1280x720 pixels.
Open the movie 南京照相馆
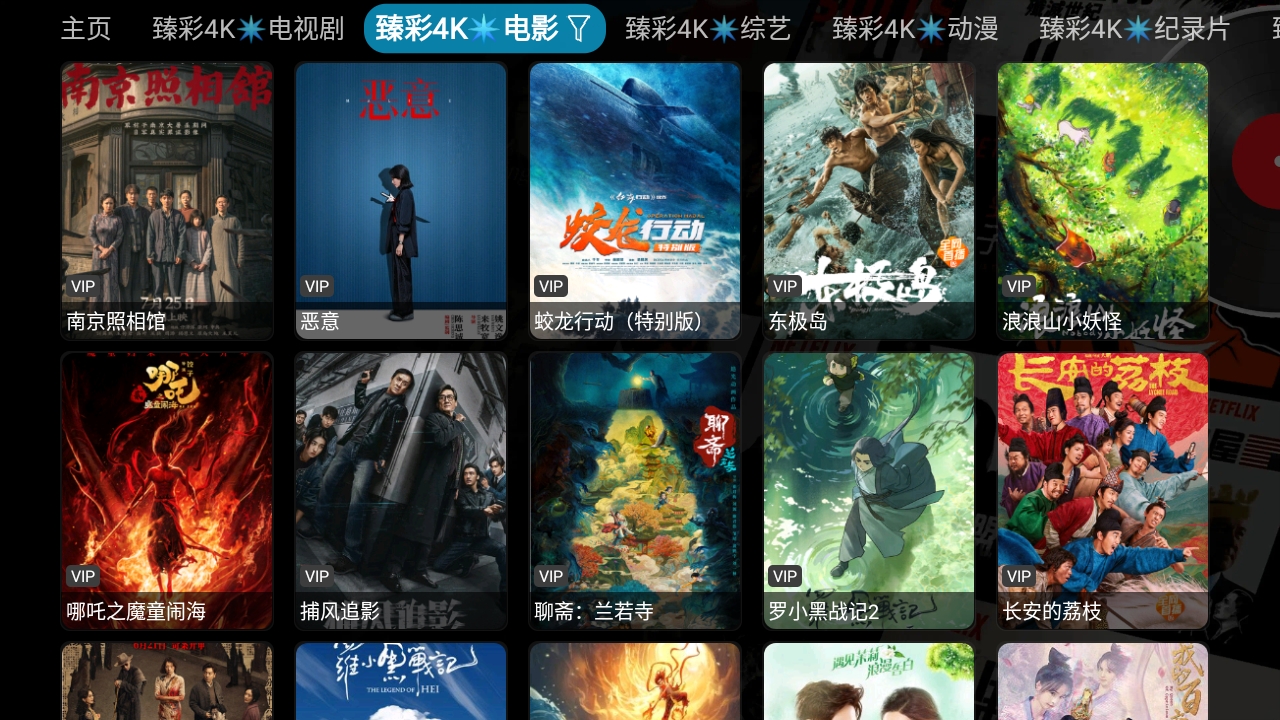pyautogui.click(x=167, y=200)
